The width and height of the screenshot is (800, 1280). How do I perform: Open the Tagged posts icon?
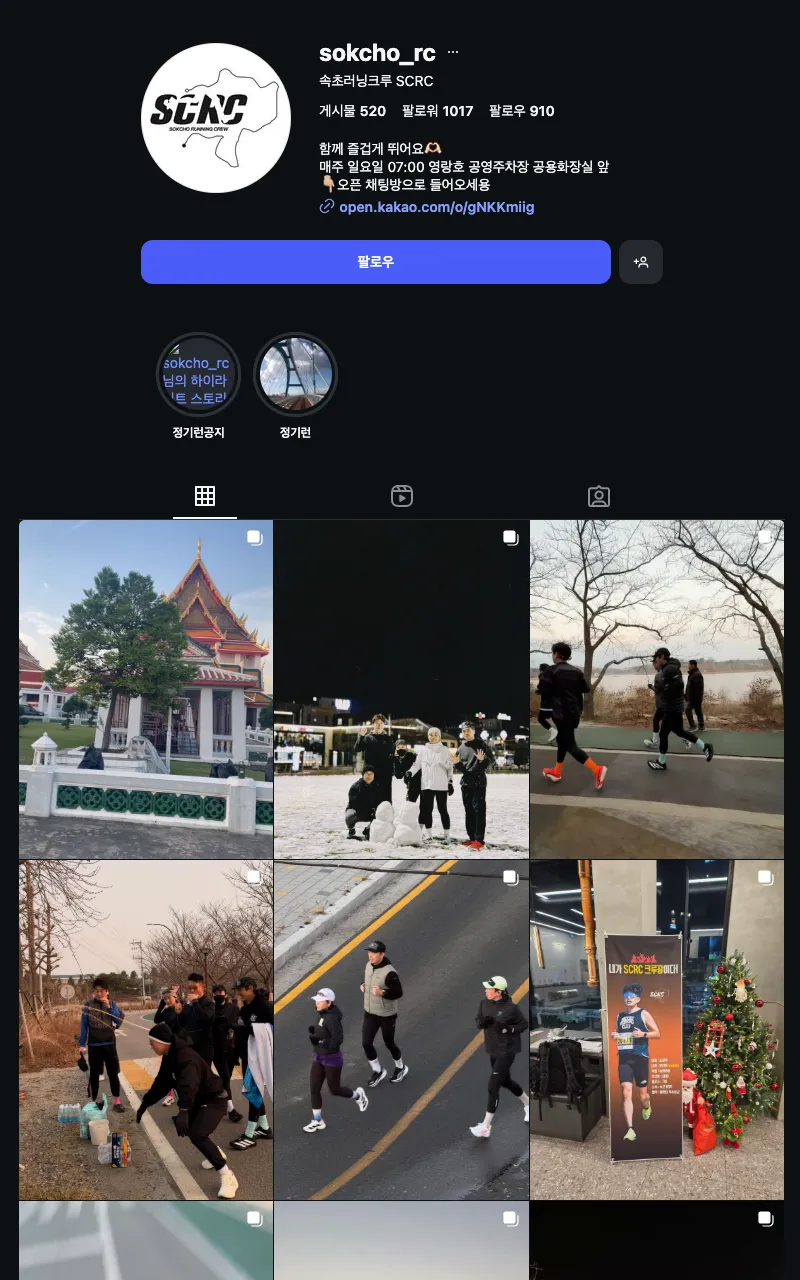[599, 495]
